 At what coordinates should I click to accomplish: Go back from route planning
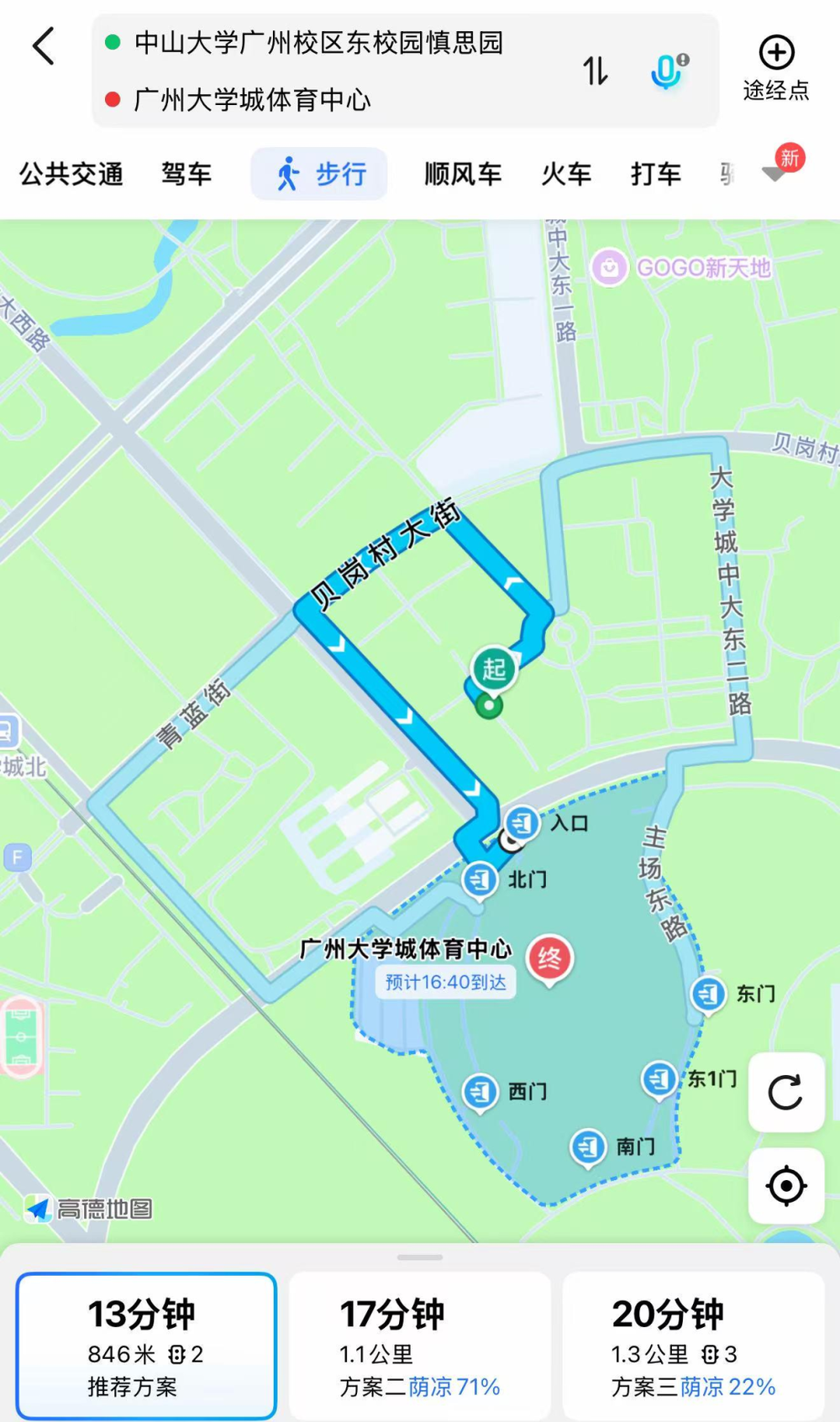tap(44, 46)
